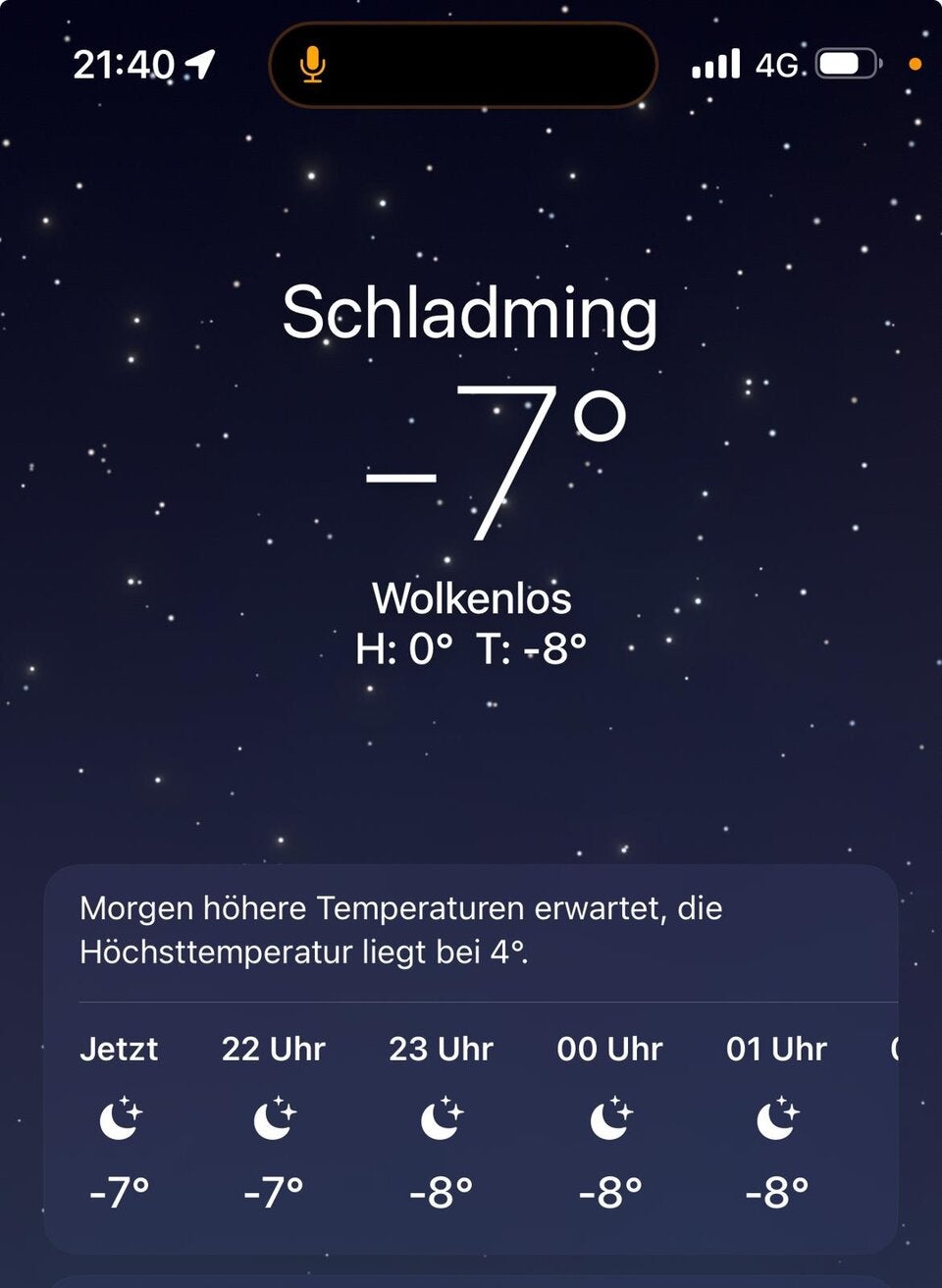Tap the Wolkenlos condition label
The height and width of the screenshot is (1288, 942).
pos(474,596)
